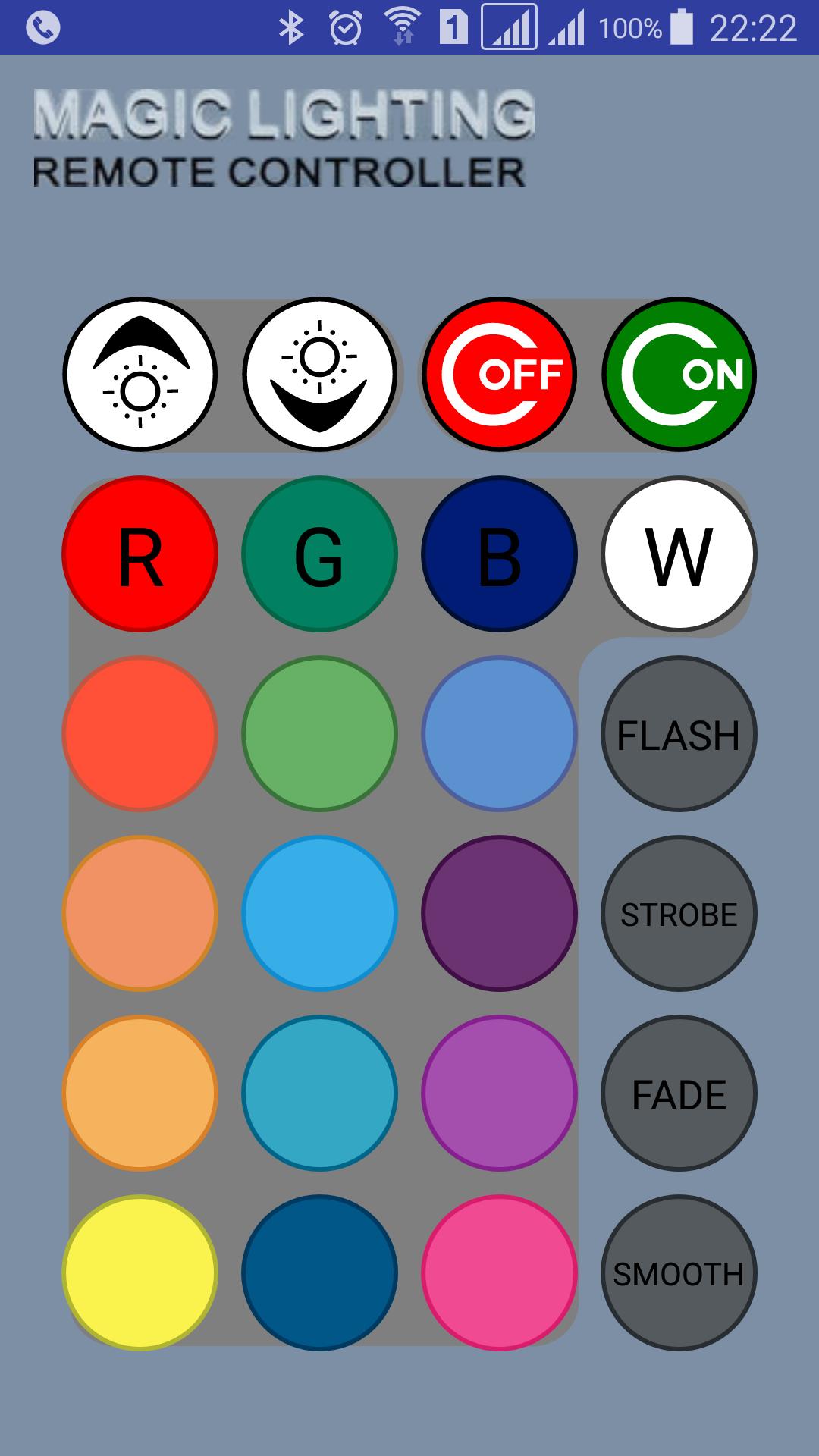The height and width of the screenshot is (1456, 819).
Task: Select the R red color button
Action: coord(140,555)
